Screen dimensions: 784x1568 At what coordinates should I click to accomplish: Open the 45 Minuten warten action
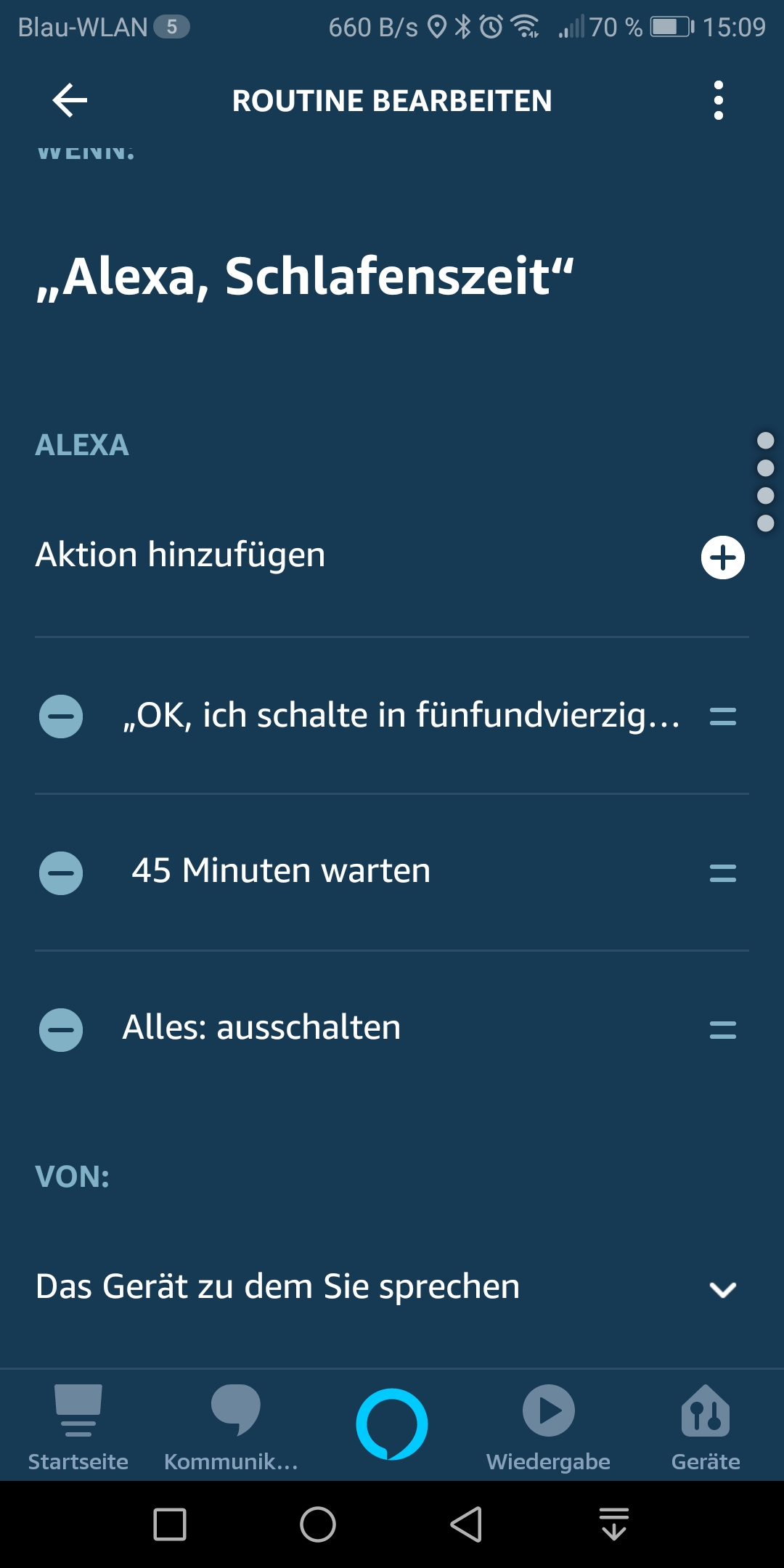tap(281, 871)
